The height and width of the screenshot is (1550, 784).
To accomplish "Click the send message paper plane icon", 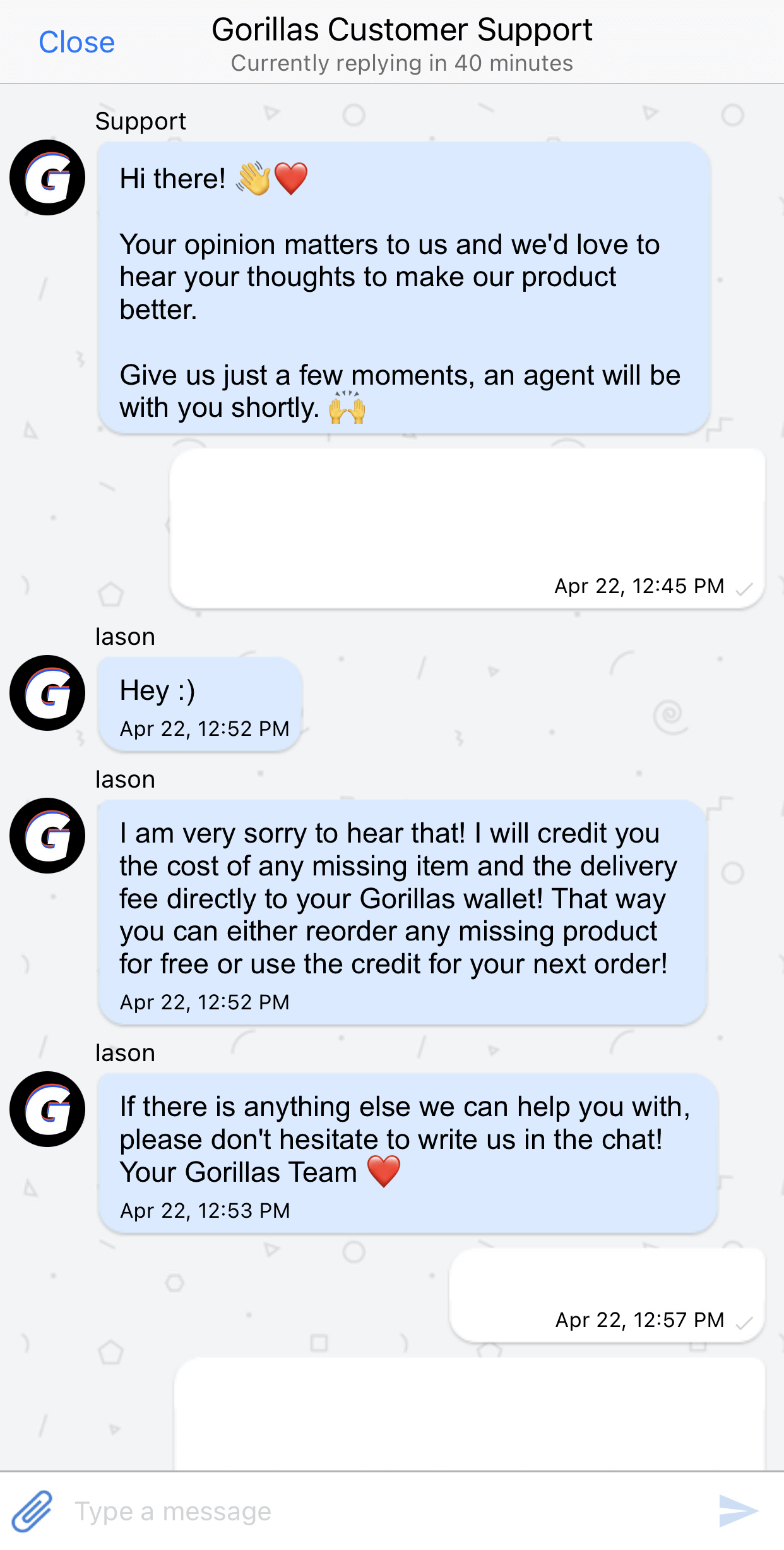I will pos(737,1510).
